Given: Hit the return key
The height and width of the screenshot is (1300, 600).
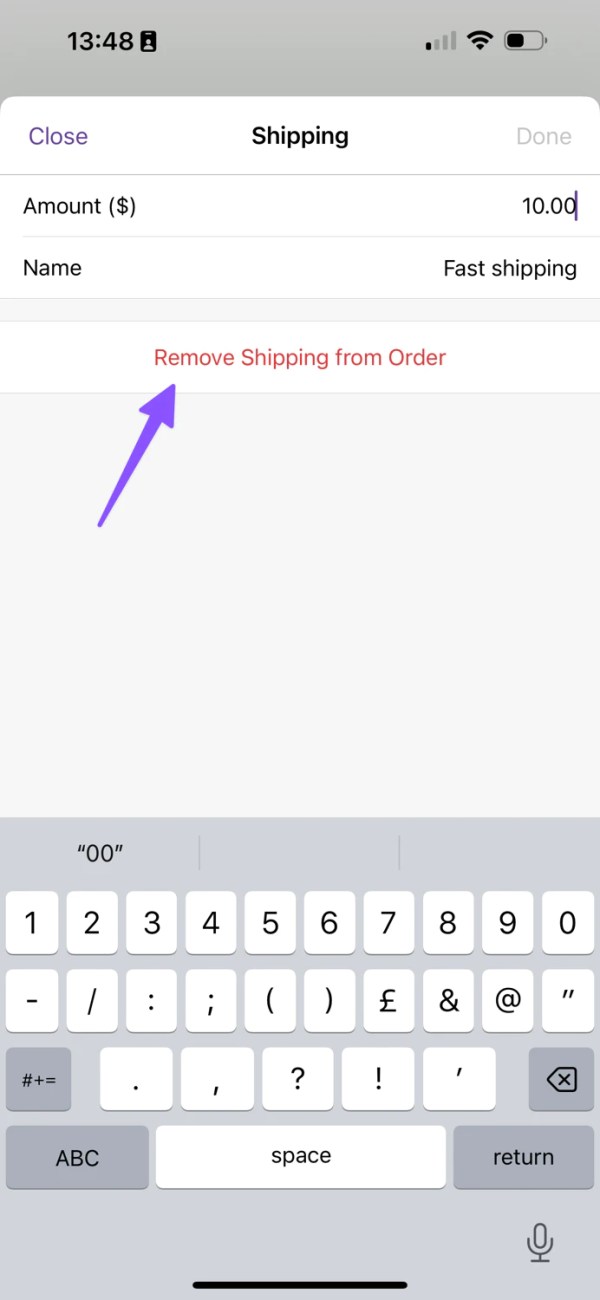Looking at the screenshot, I should [x=523, y=1157].
